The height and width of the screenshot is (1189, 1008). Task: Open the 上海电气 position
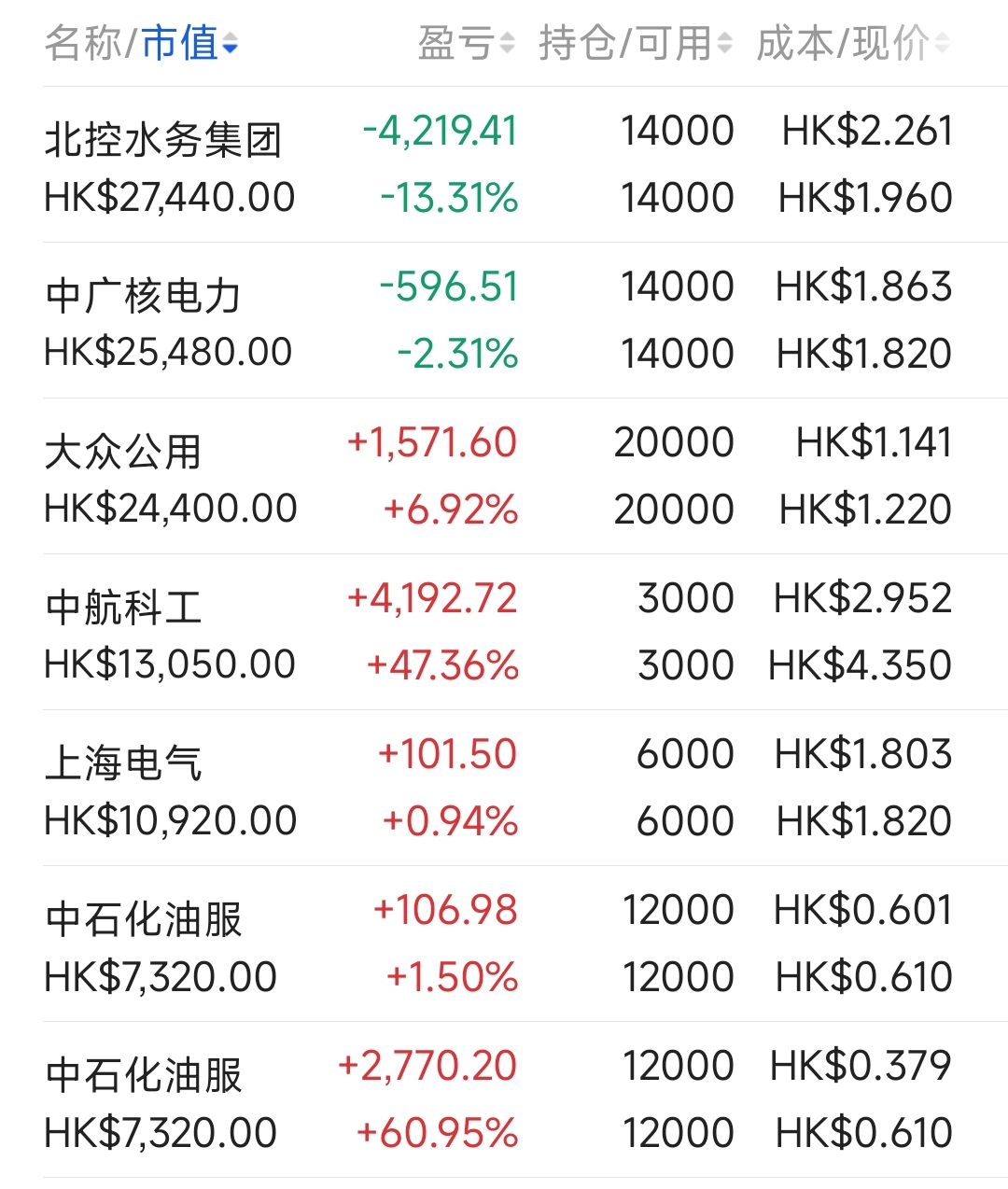click(504, 788)
